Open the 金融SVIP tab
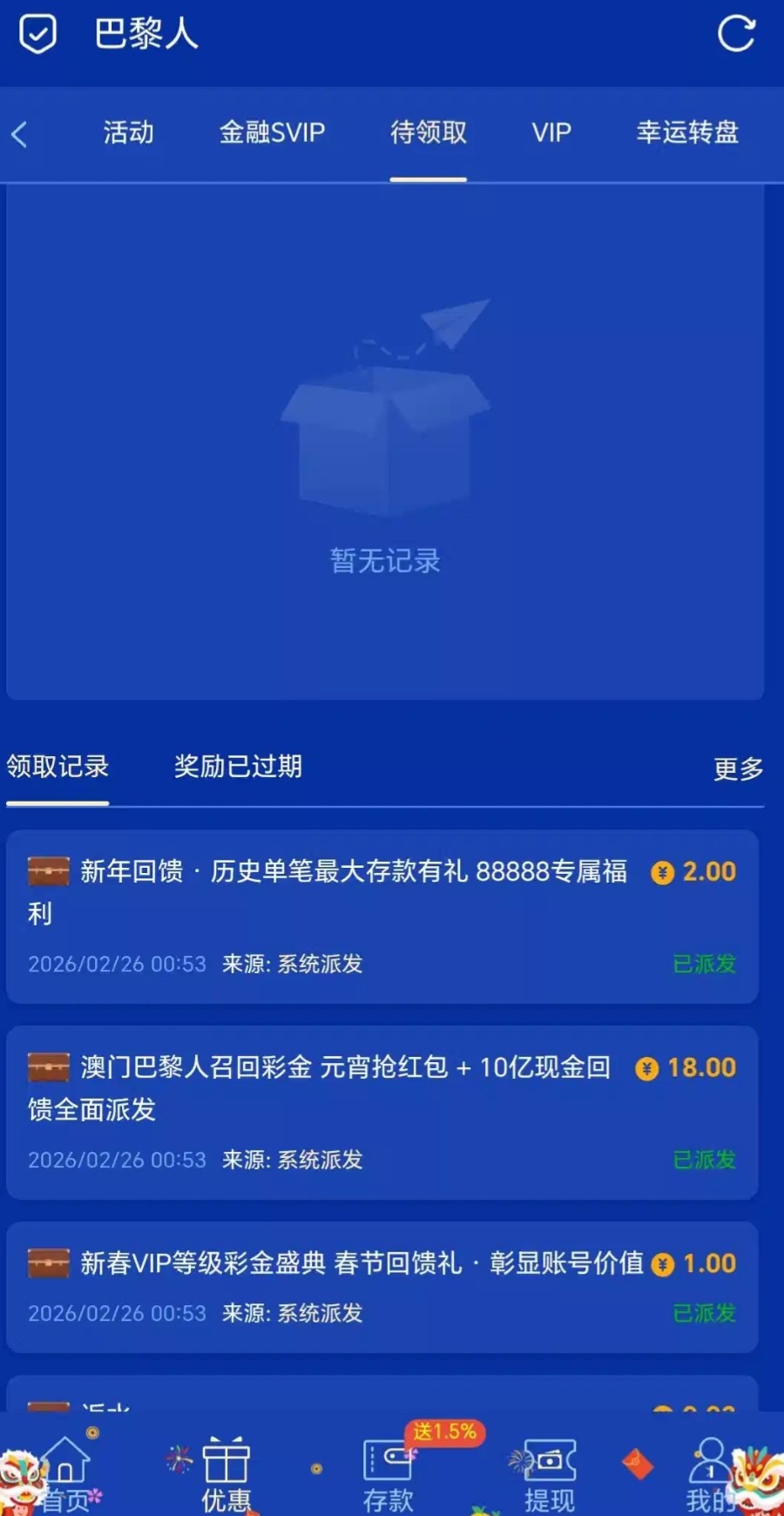The height and width of the screenshot is (1516, 784). [272, 132]
